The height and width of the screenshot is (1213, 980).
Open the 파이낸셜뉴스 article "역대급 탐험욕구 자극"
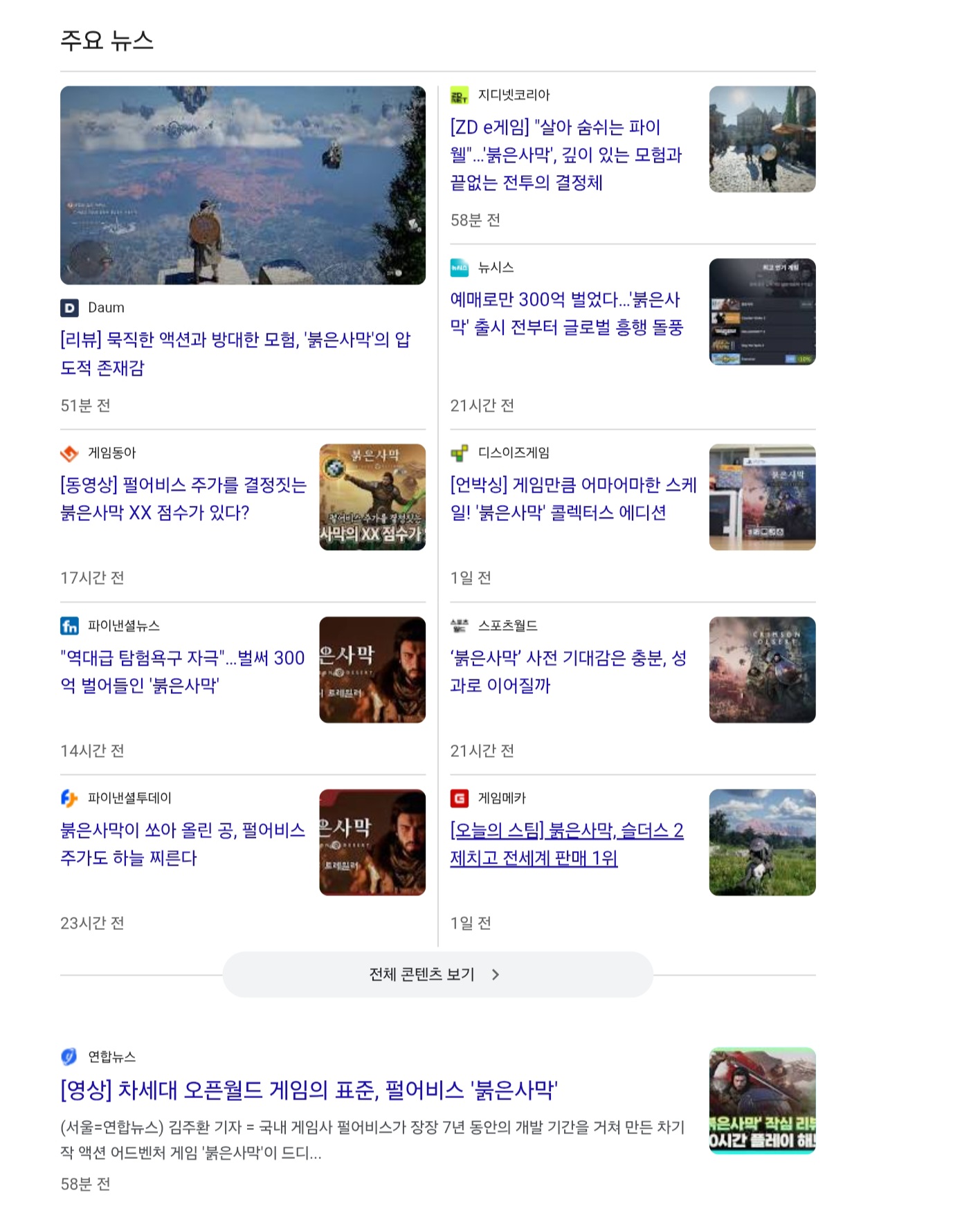tap(182, 671)
